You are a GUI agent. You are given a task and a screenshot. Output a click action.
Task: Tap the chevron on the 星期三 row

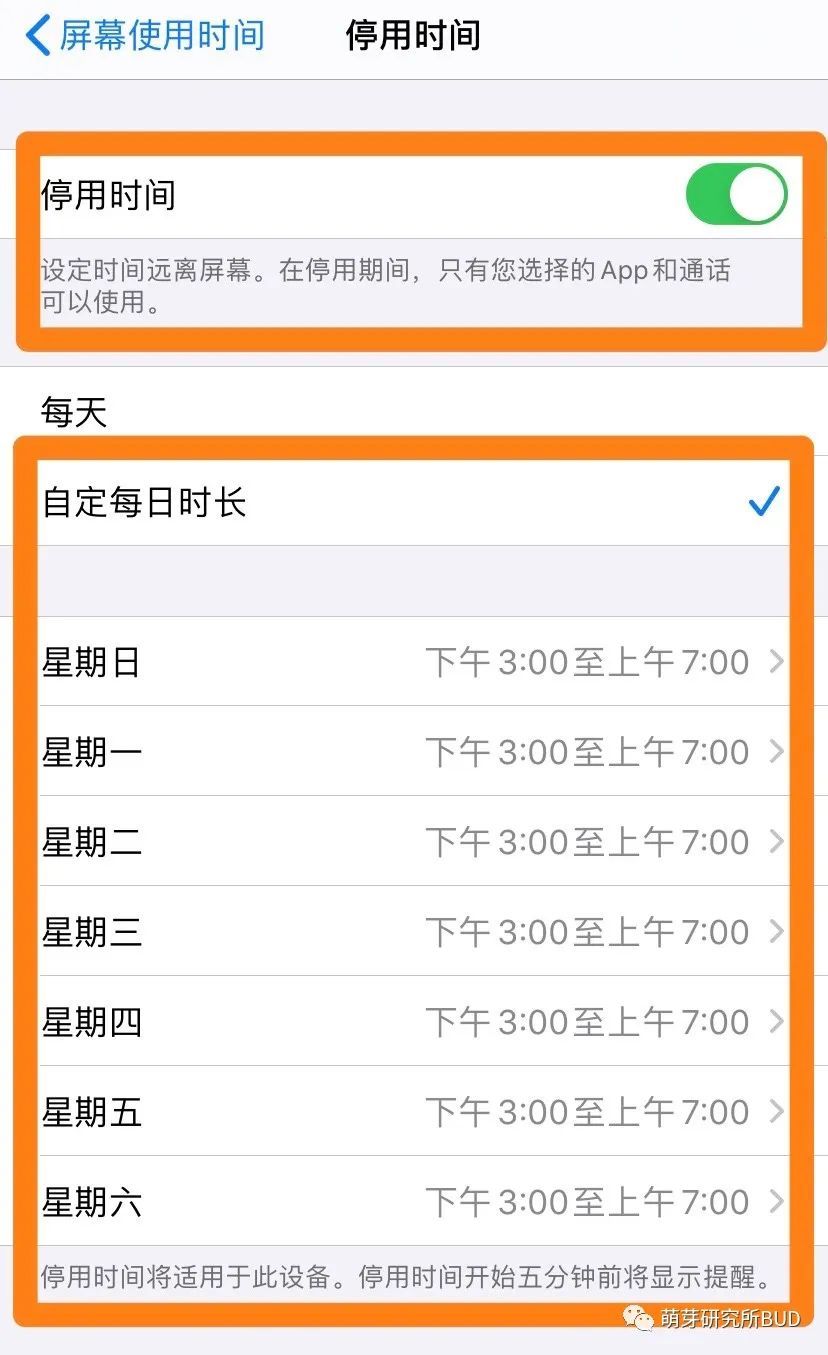click(776, 932)
